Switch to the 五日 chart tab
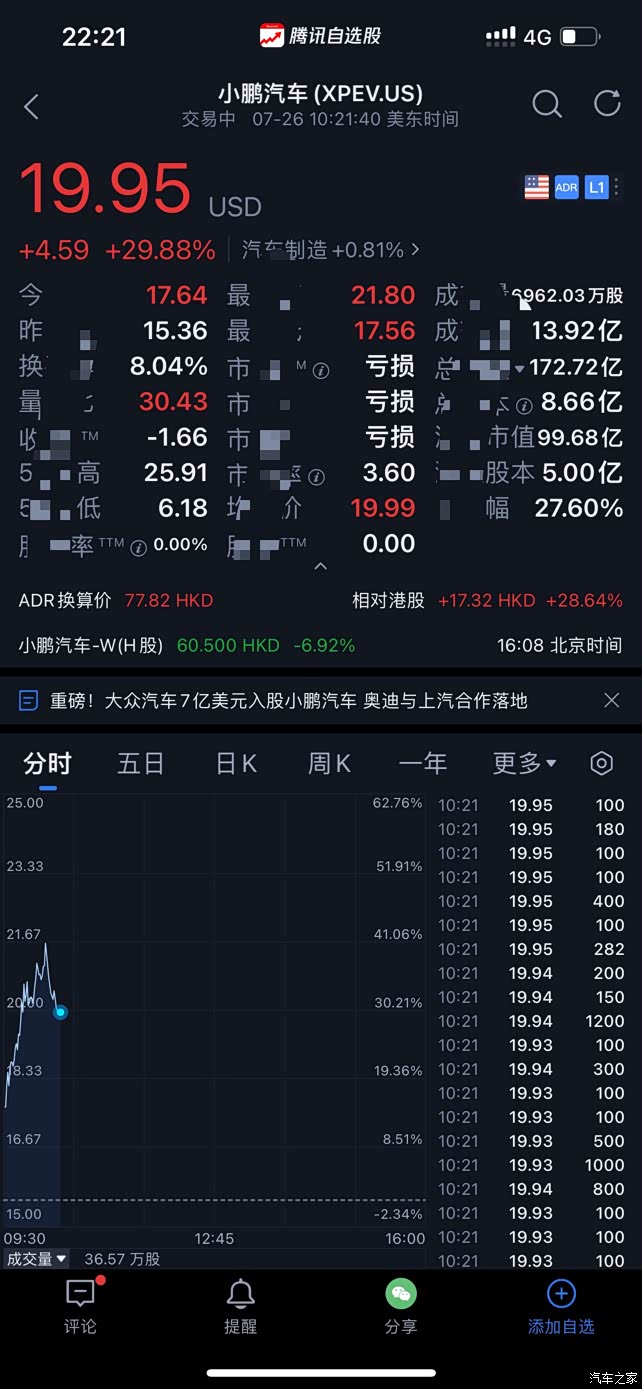Viewport: 642px width, 1389px height. tap(140, 764)
